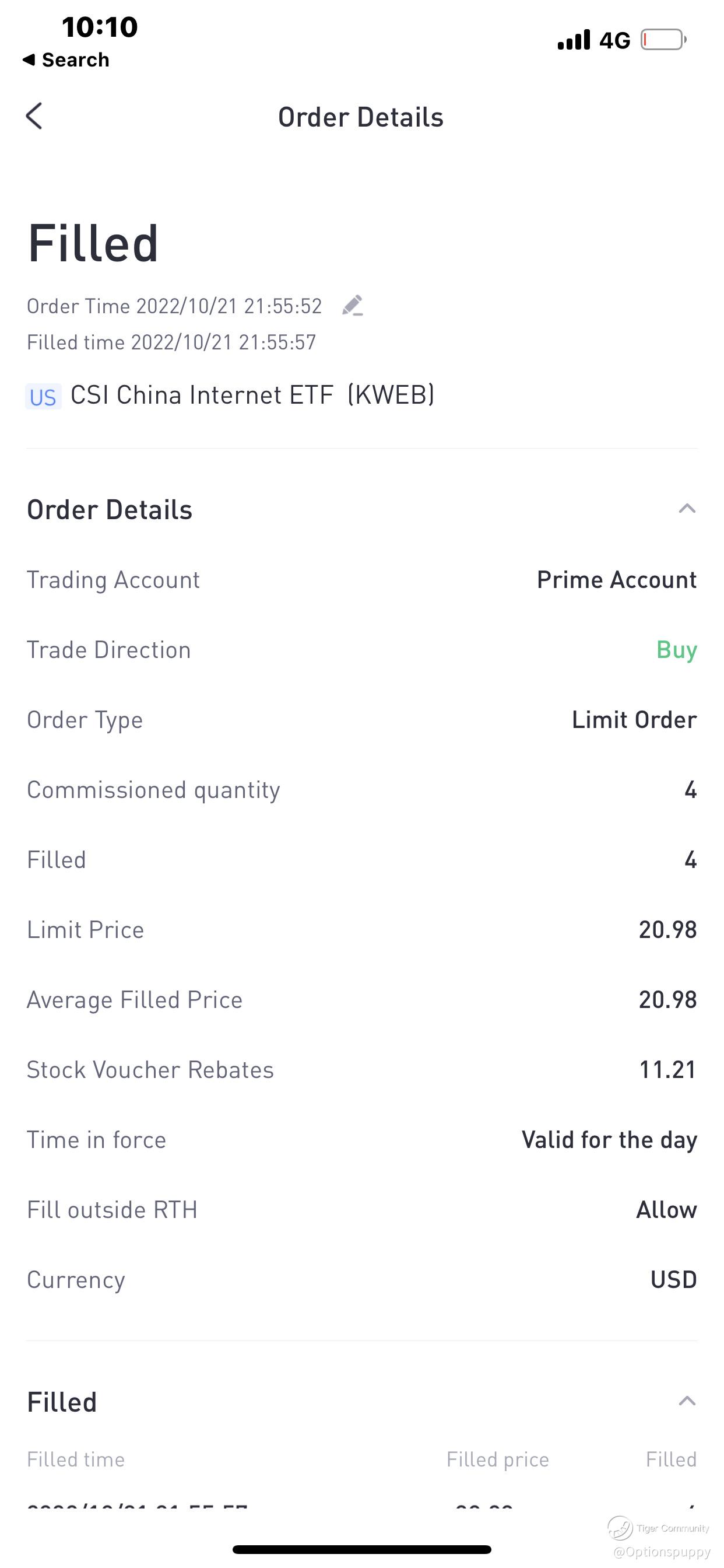Collapse the Order Details section

686,509
